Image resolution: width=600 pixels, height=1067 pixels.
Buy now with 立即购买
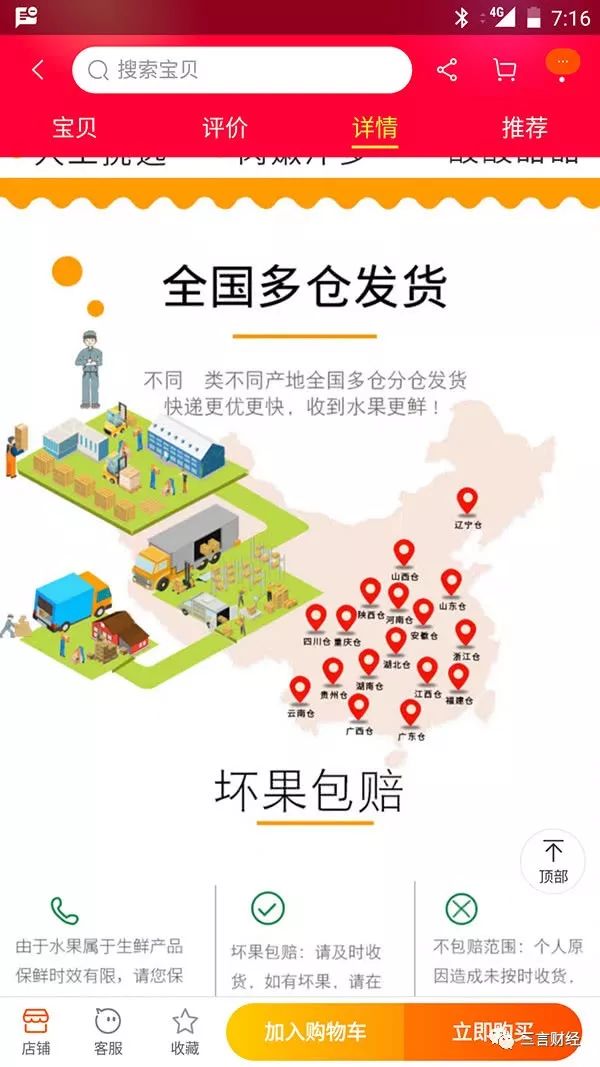[x=492, y=1031]
